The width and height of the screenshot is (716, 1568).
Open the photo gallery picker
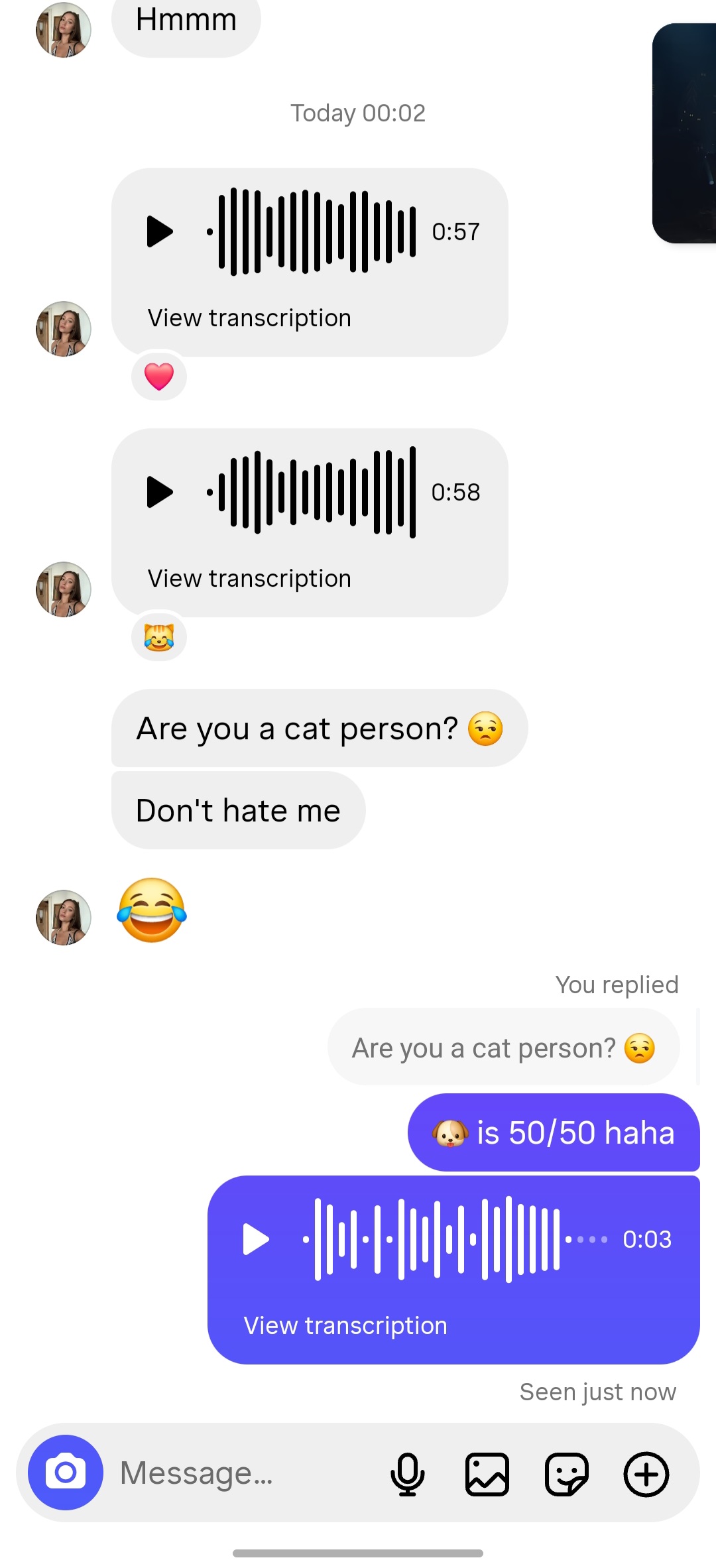click(x=487, y=1474)
